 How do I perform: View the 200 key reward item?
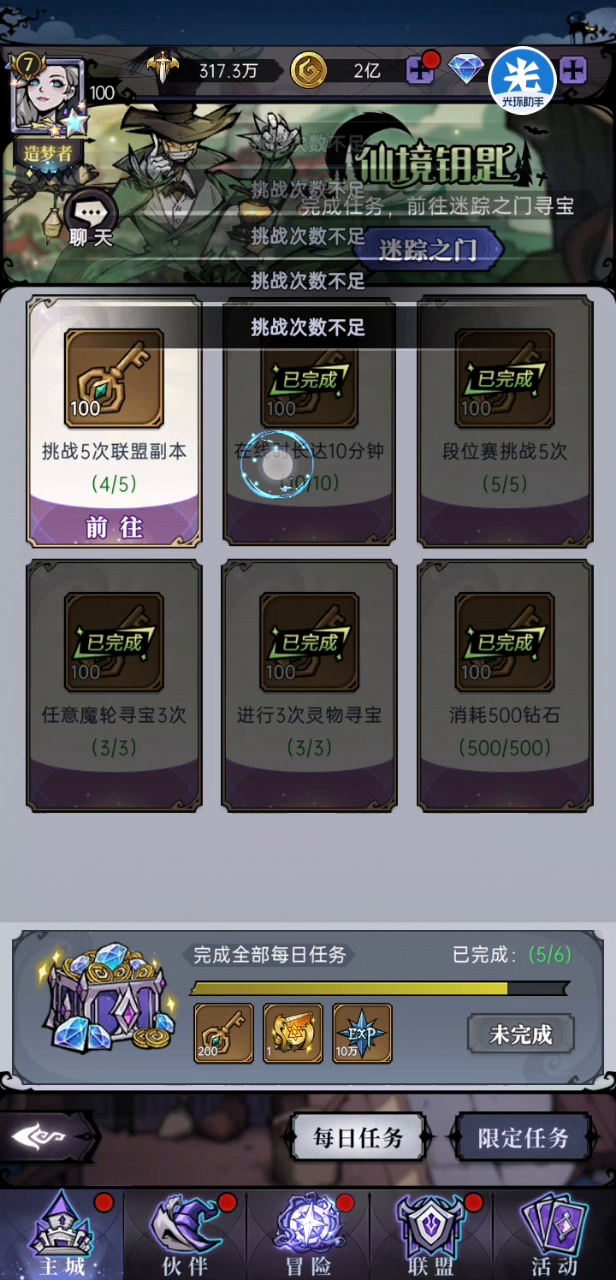223,1033
